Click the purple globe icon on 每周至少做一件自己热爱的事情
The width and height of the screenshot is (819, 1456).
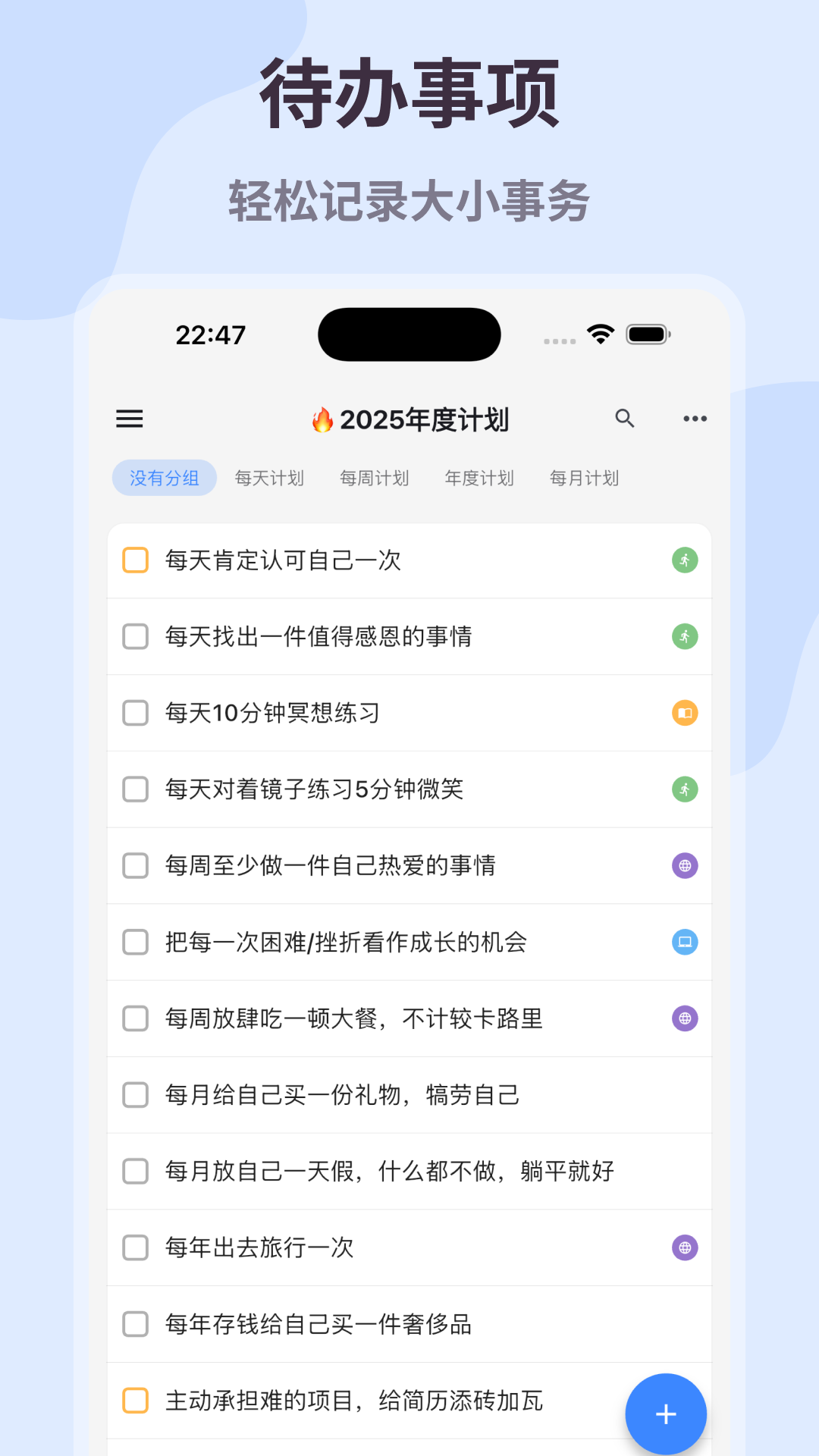pos(684,865)
